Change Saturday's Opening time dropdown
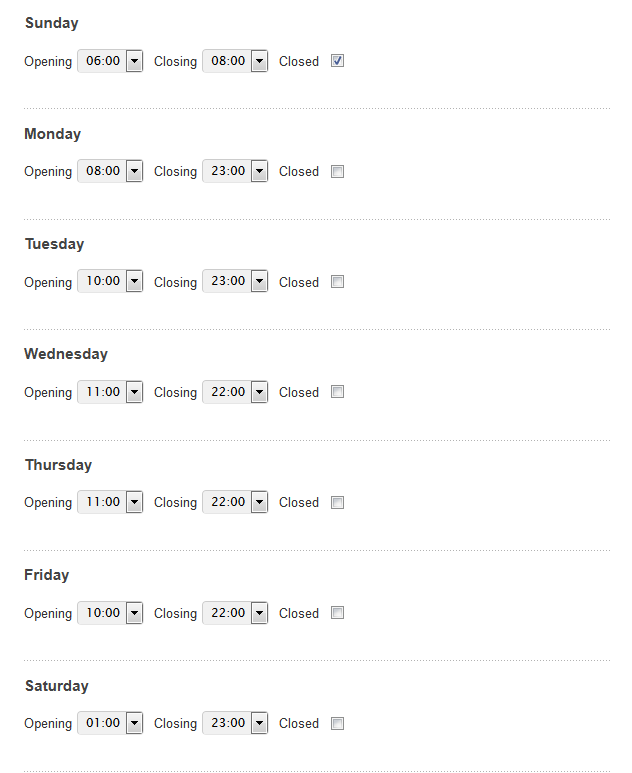Screen dimensions: 632x773 (x=110, y=723)
